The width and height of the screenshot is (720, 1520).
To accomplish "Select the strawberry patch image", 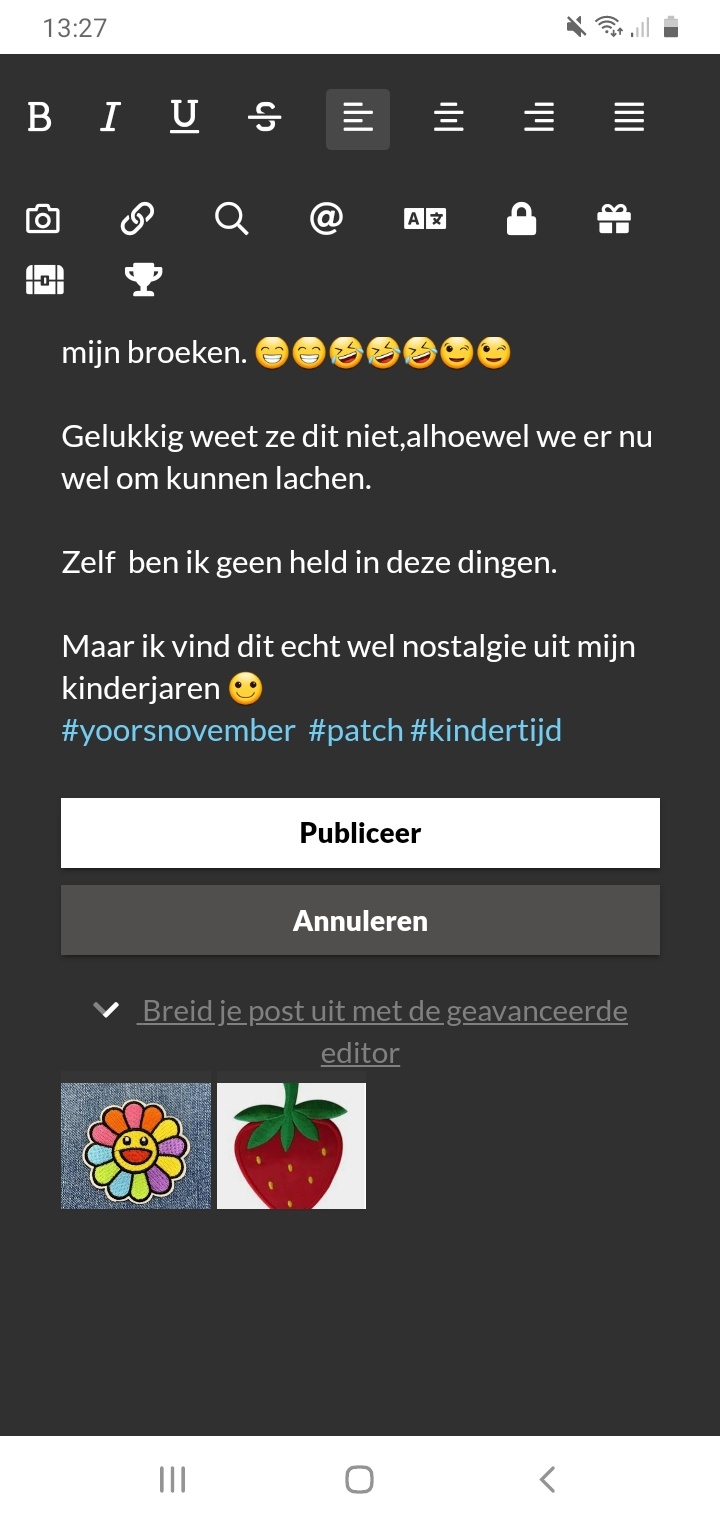I will [x=291, y=1146].
